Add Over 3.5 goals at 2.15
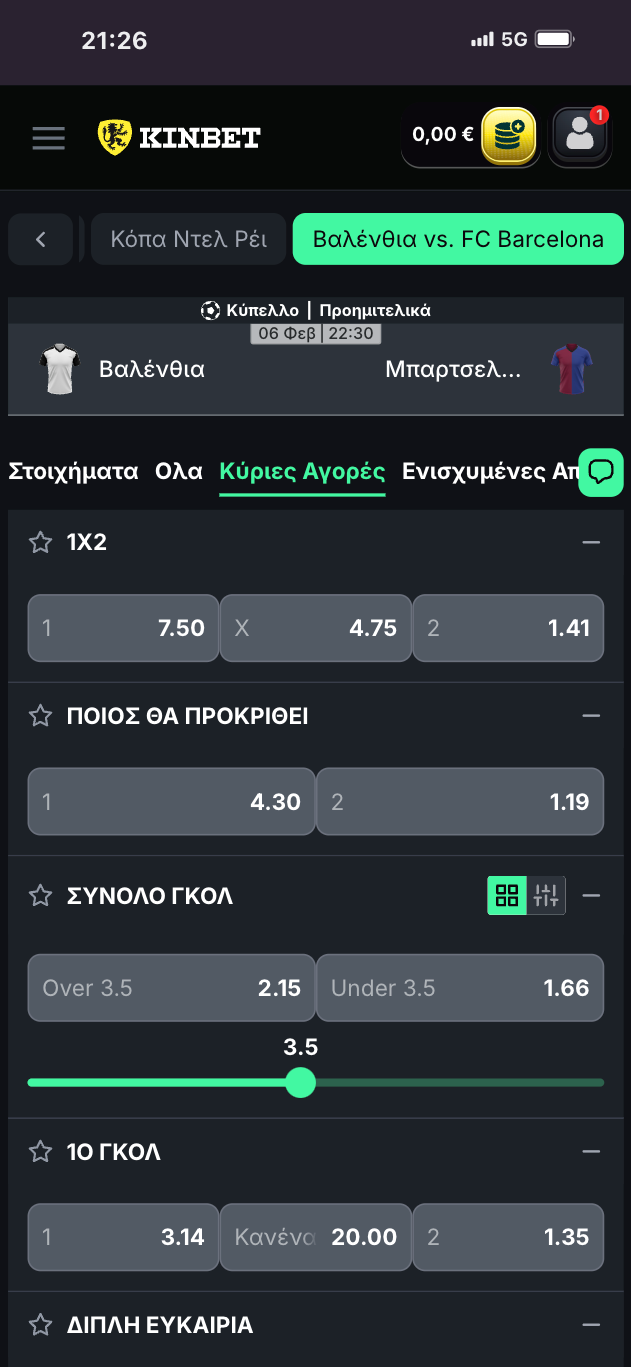 [171, 988]
